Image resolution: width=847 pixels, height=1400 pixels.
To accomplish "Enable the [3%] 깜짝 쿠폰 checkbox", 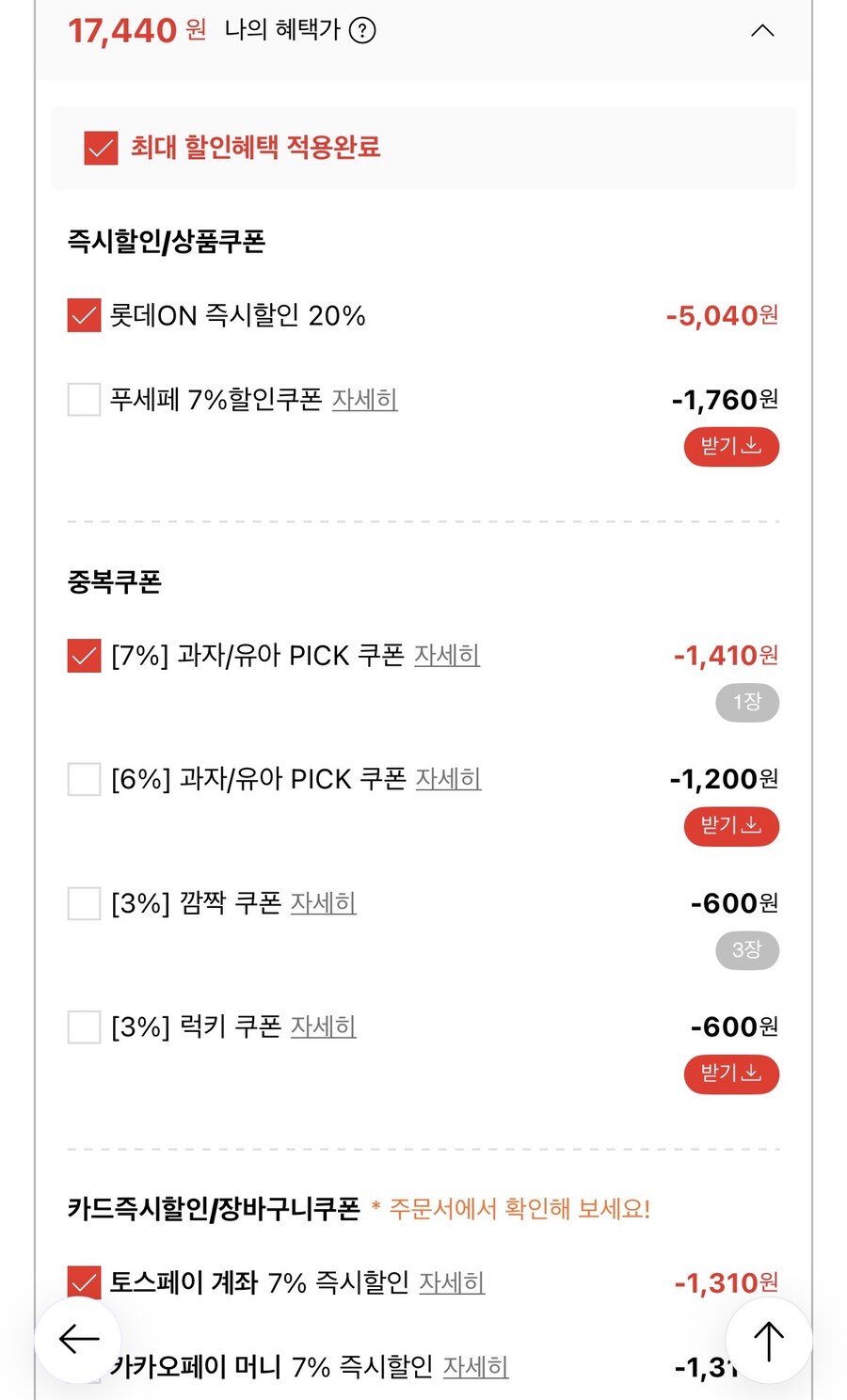I will [83, 904].
